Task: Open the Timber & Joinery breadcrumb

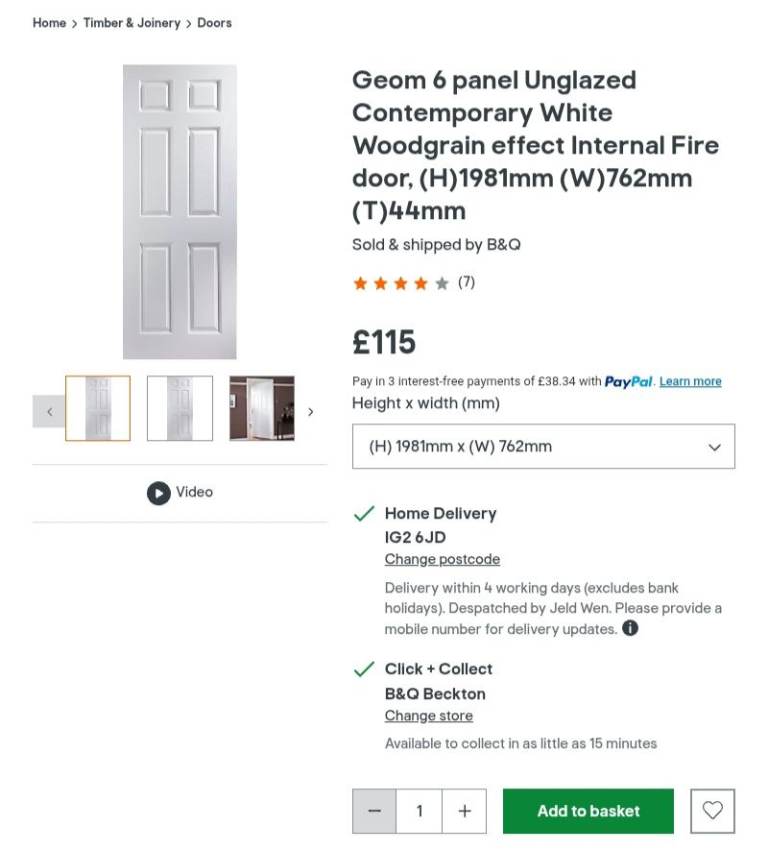Action: 131,22
